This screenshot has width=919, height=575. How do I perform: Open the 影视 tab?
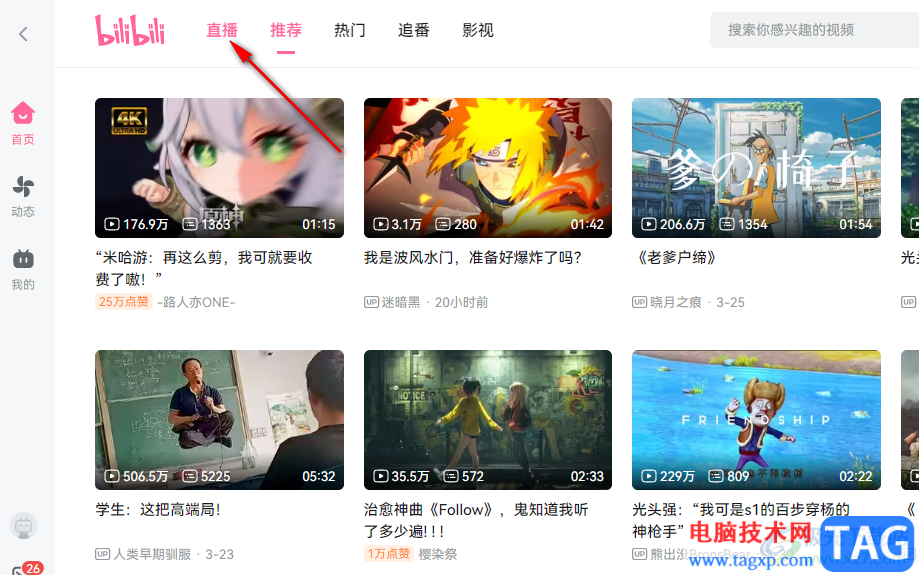(x=478, y=30)
